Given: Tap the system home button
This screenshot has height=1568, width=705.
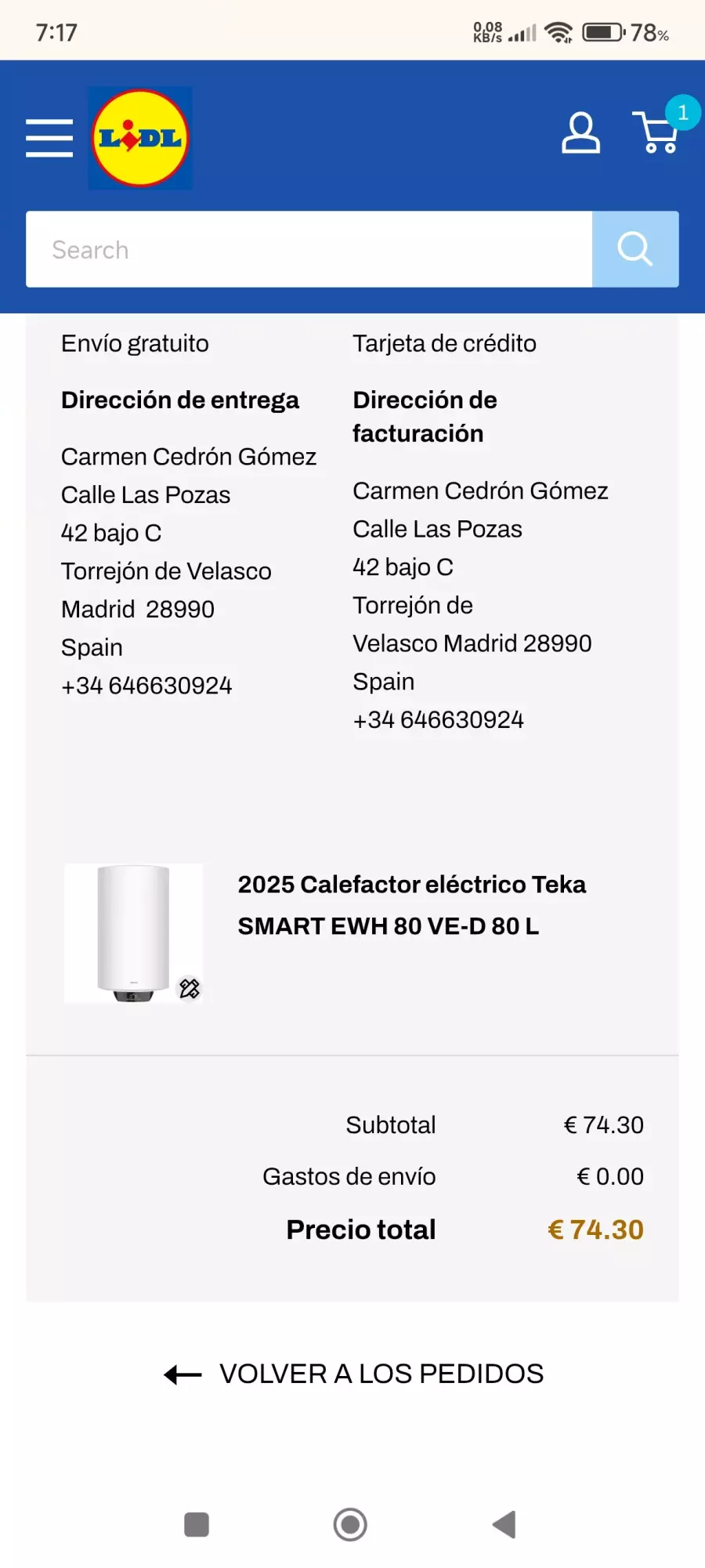Looking at the screenshot, I should pos(350,1524).
